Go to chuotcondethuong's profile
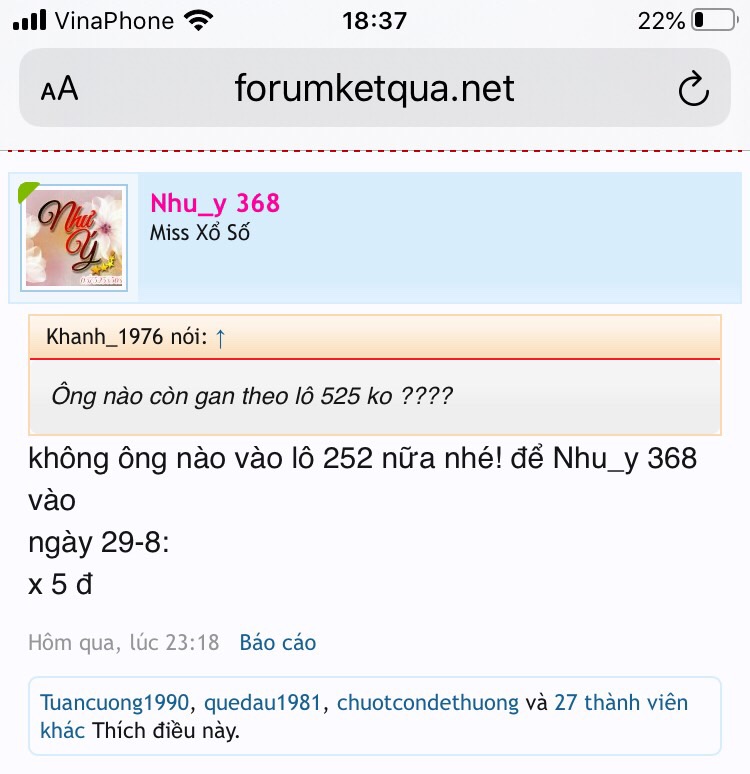 427,703
